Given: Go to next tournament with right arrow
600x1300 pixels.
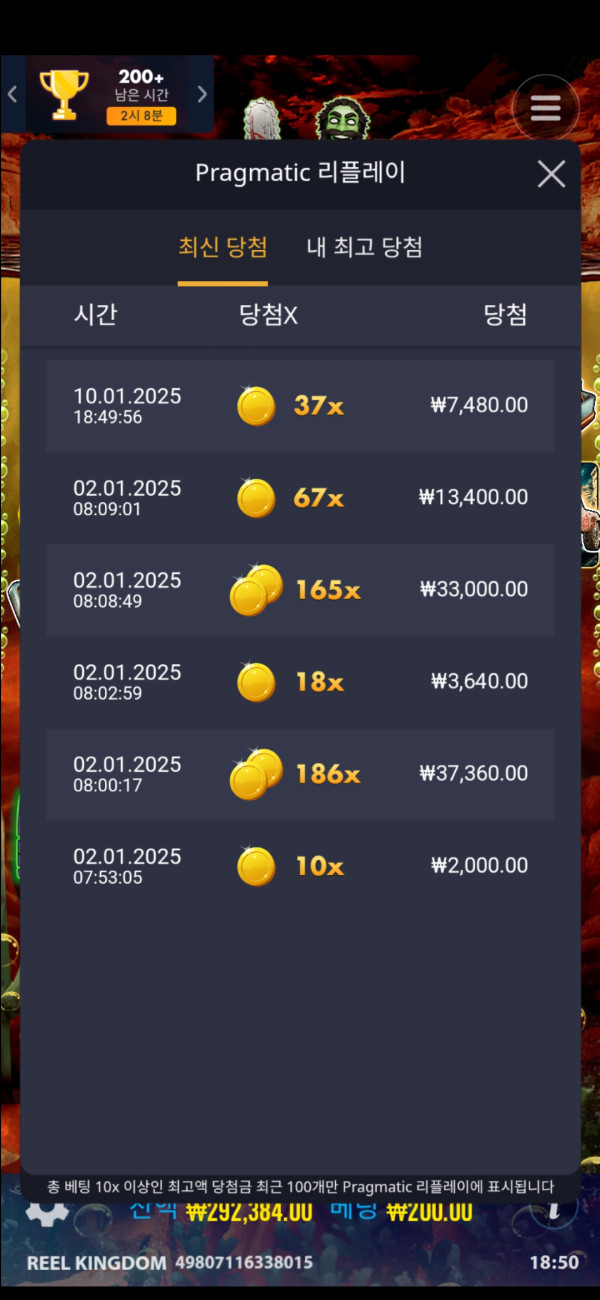Looking at the screenshot, I should (x=202, y=94).
